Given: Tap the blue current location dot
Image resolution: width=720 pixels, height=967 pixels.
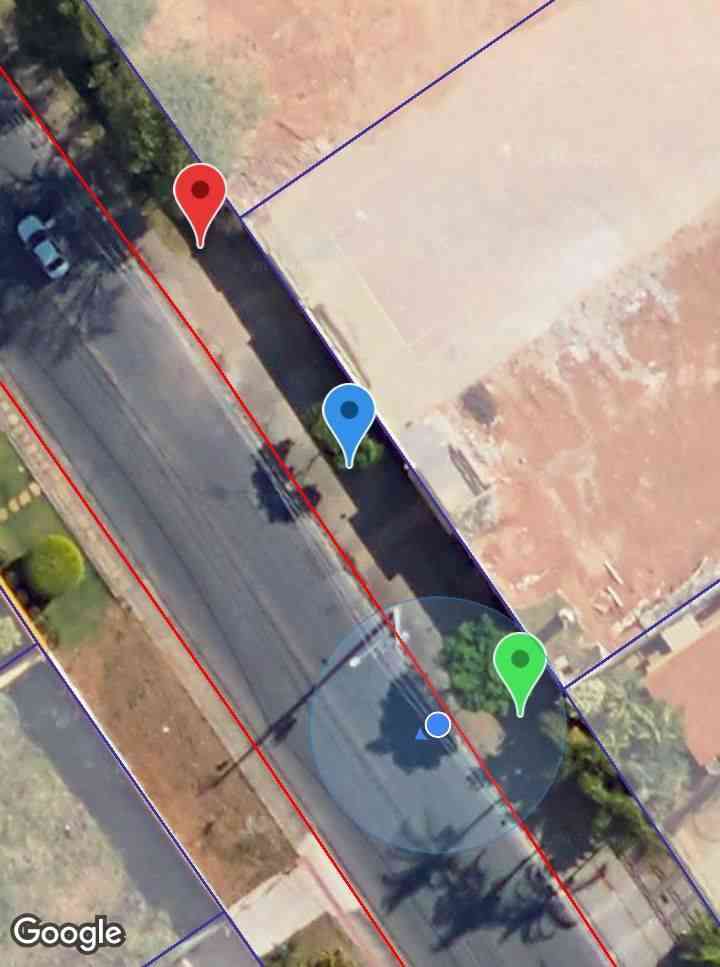Looking at the screenshot, I should coord(437,725).
